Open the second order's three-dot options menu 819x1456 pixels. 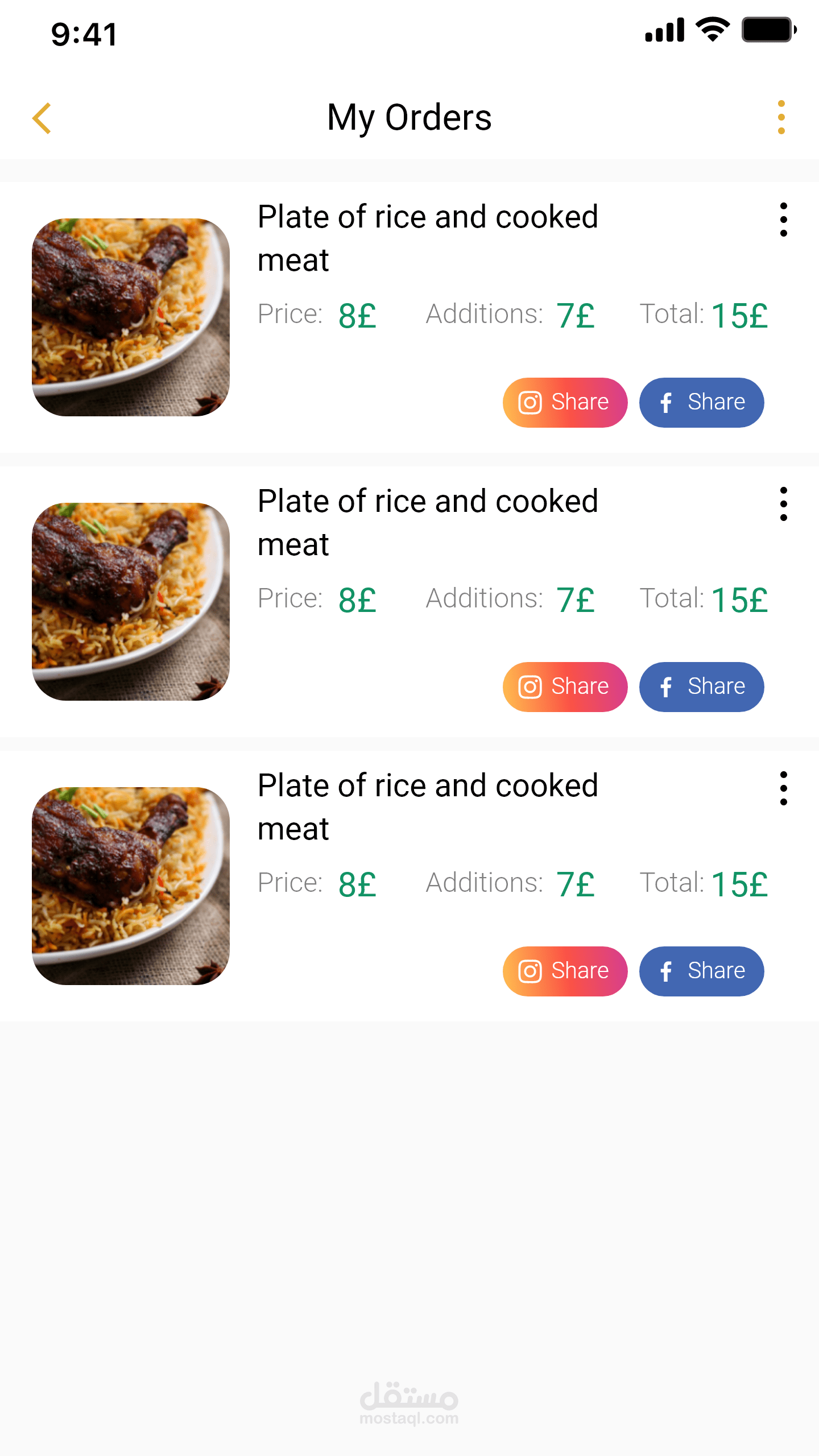point(784,504)
